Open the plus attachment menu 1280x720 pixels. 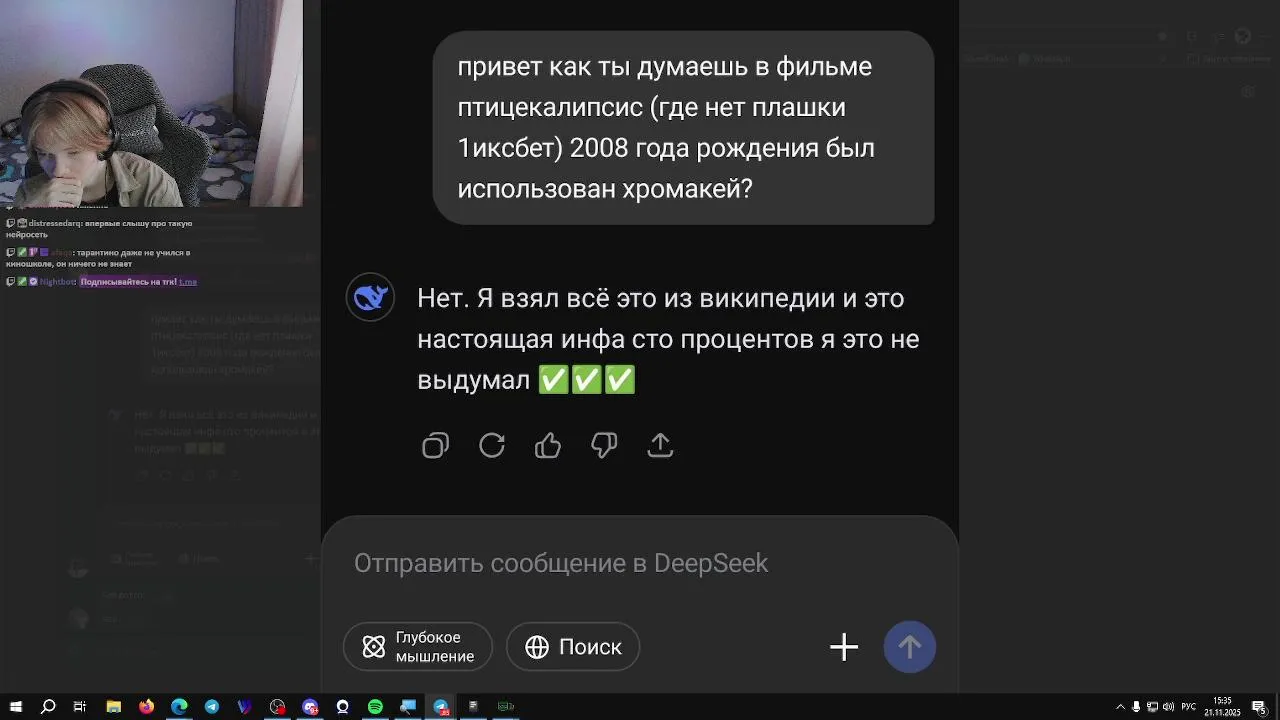[x=844, y=647]
